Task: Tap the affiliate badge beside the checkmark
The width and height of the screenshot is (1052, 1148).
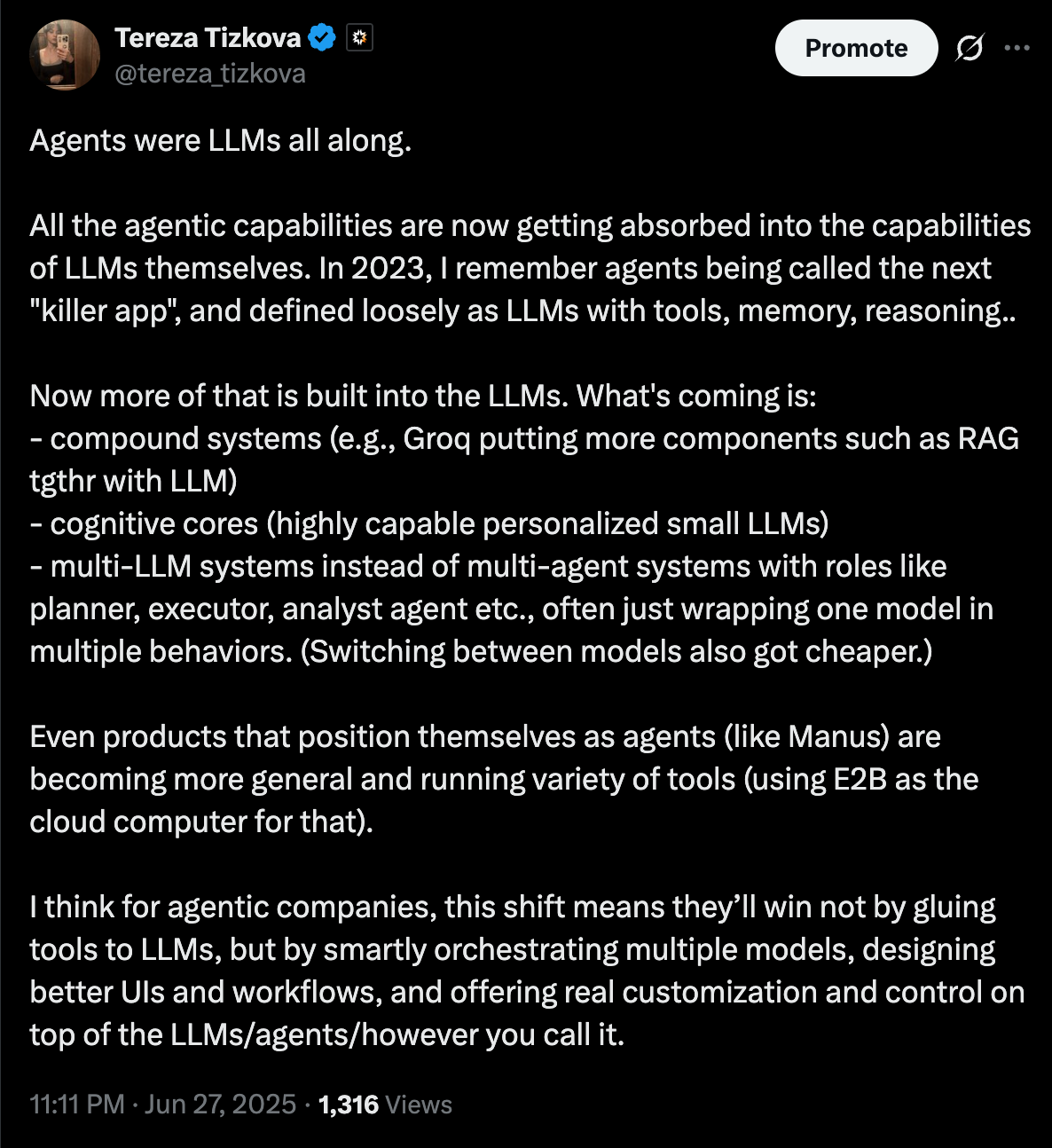Action: pos(359,37)
